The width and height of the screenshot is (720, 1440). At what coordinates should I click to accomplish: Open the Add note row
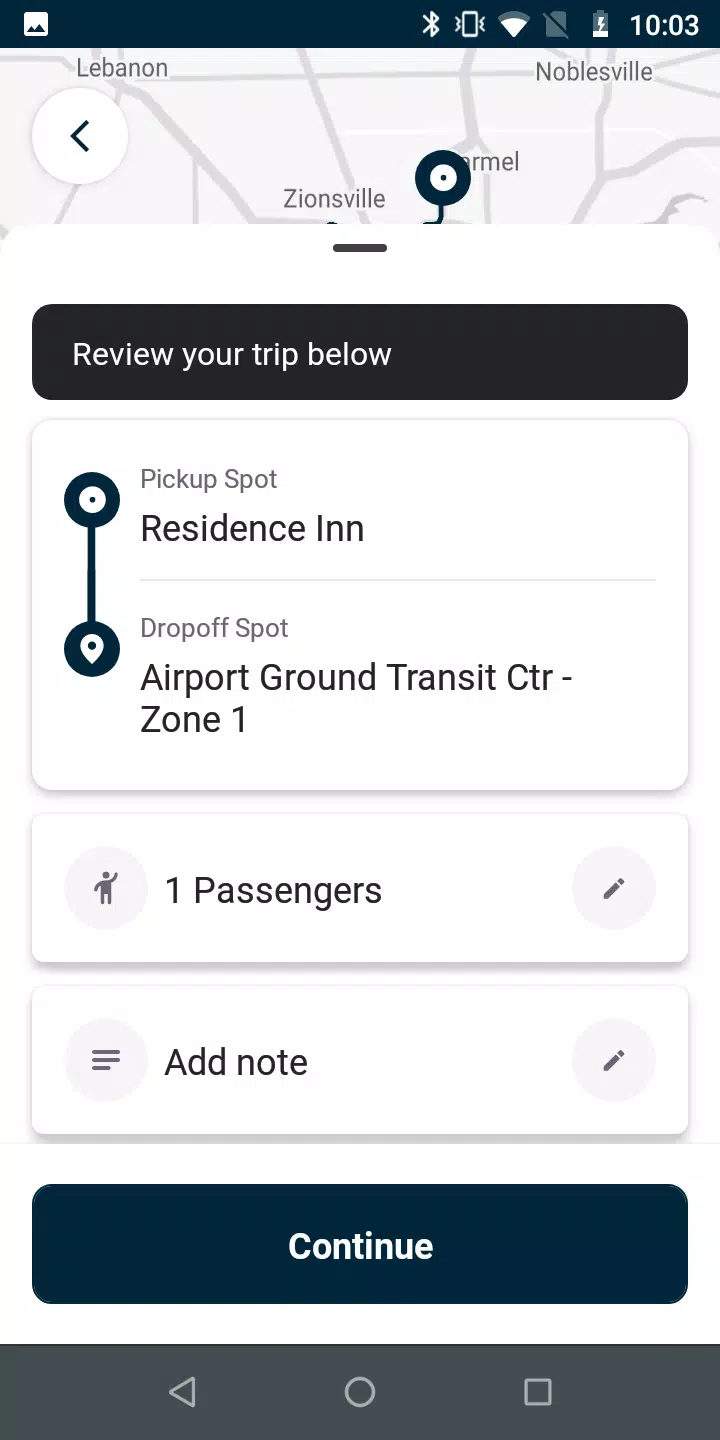[x=236, y=1062]
